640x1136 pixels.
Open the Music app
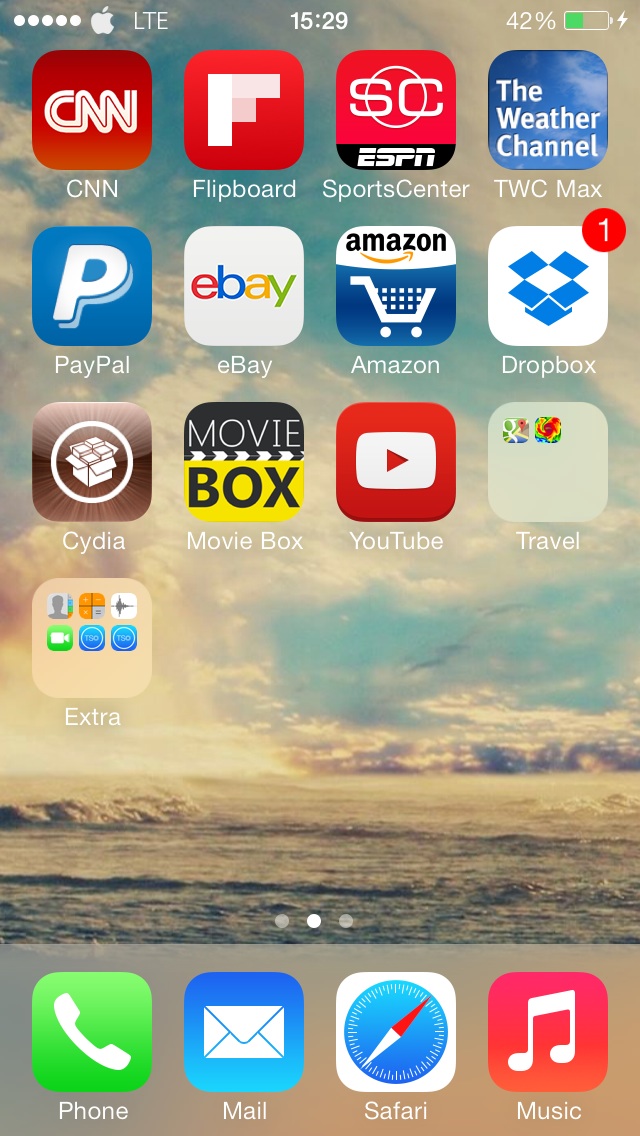pyautogui.click(x=548, y=1032)
